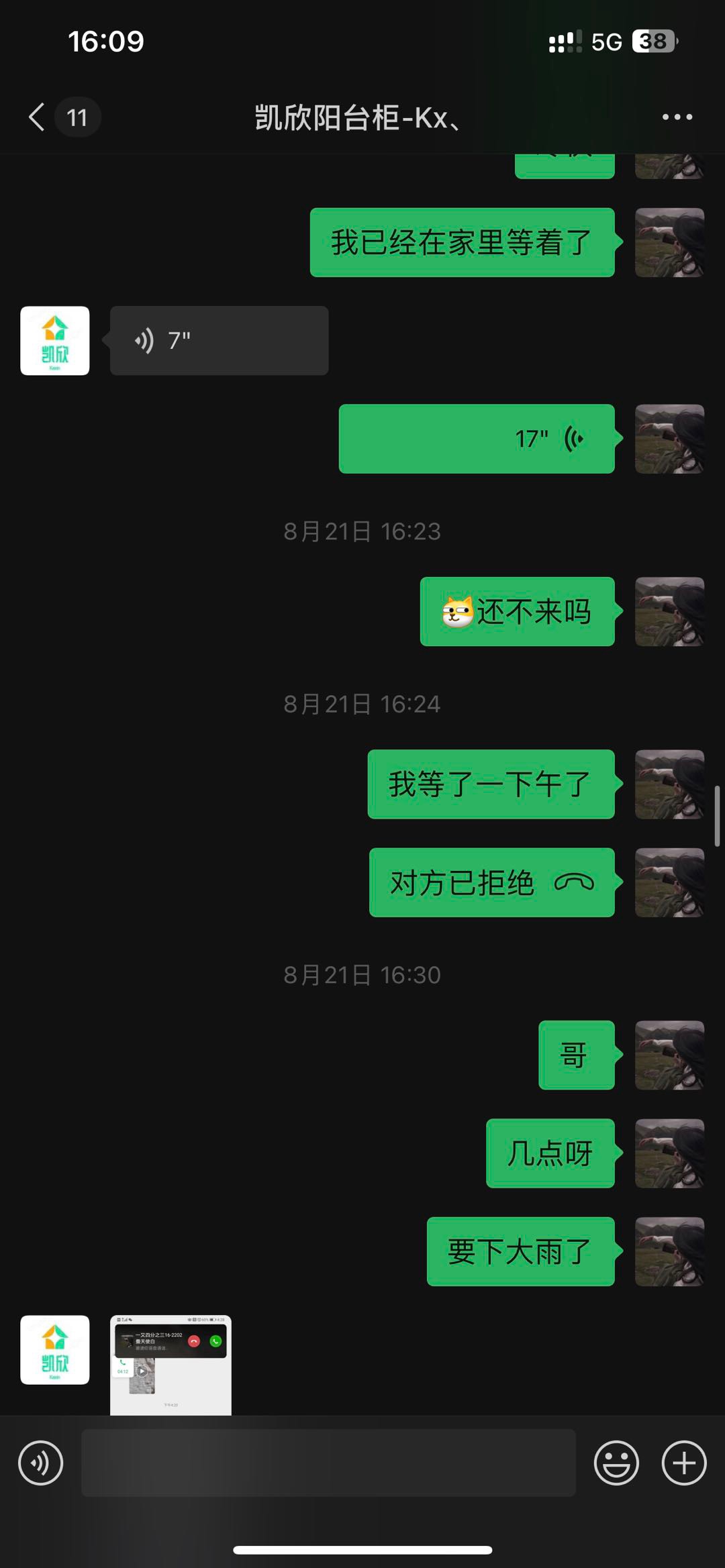Focus the message text field
The width and height of the screenshot is (725, 1568).
click(328, 1463)
